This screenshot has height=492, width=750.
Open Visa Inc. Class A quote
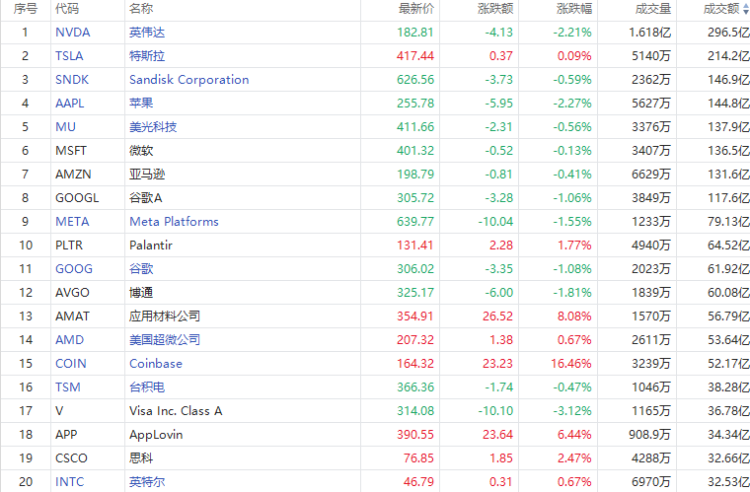click(175, 411)
